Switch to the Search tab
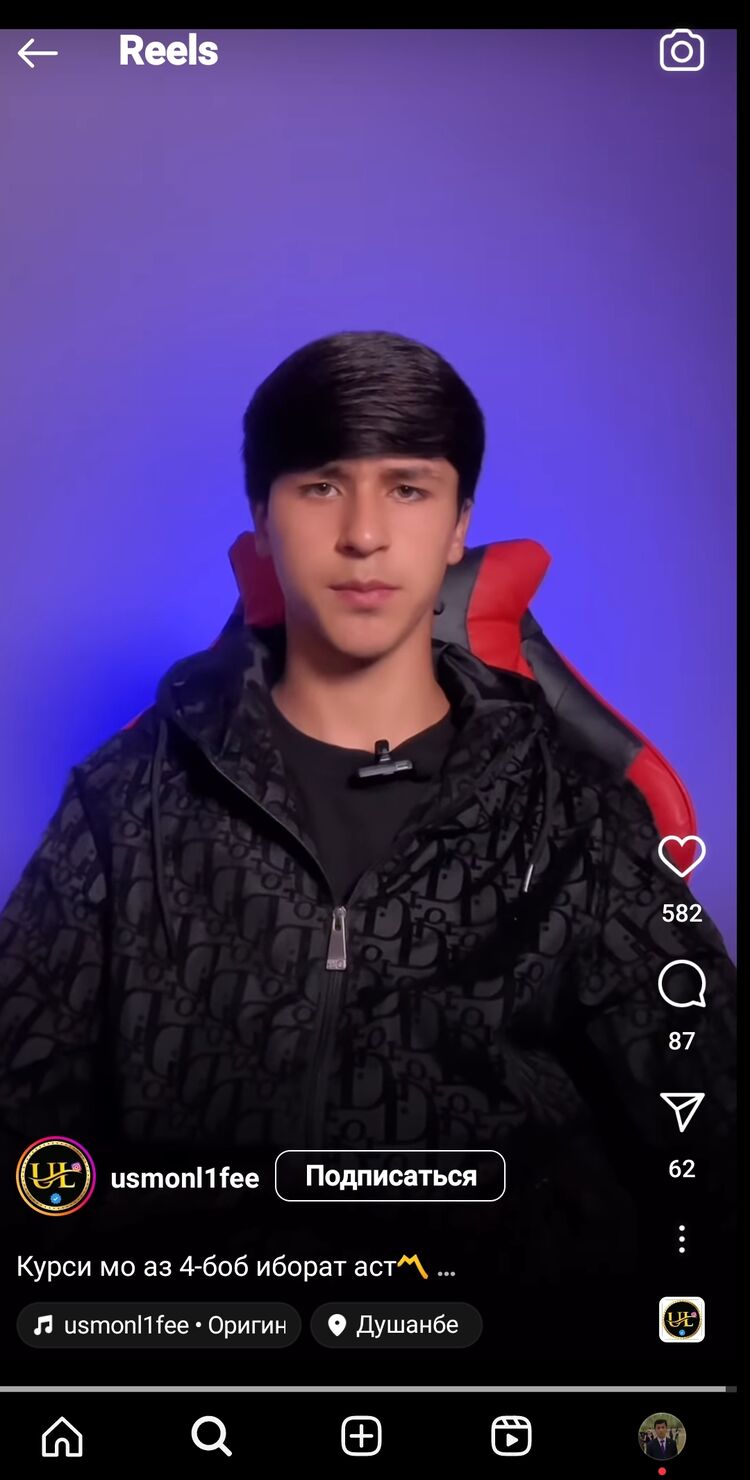The image size is (750, 1480). 211,1437
